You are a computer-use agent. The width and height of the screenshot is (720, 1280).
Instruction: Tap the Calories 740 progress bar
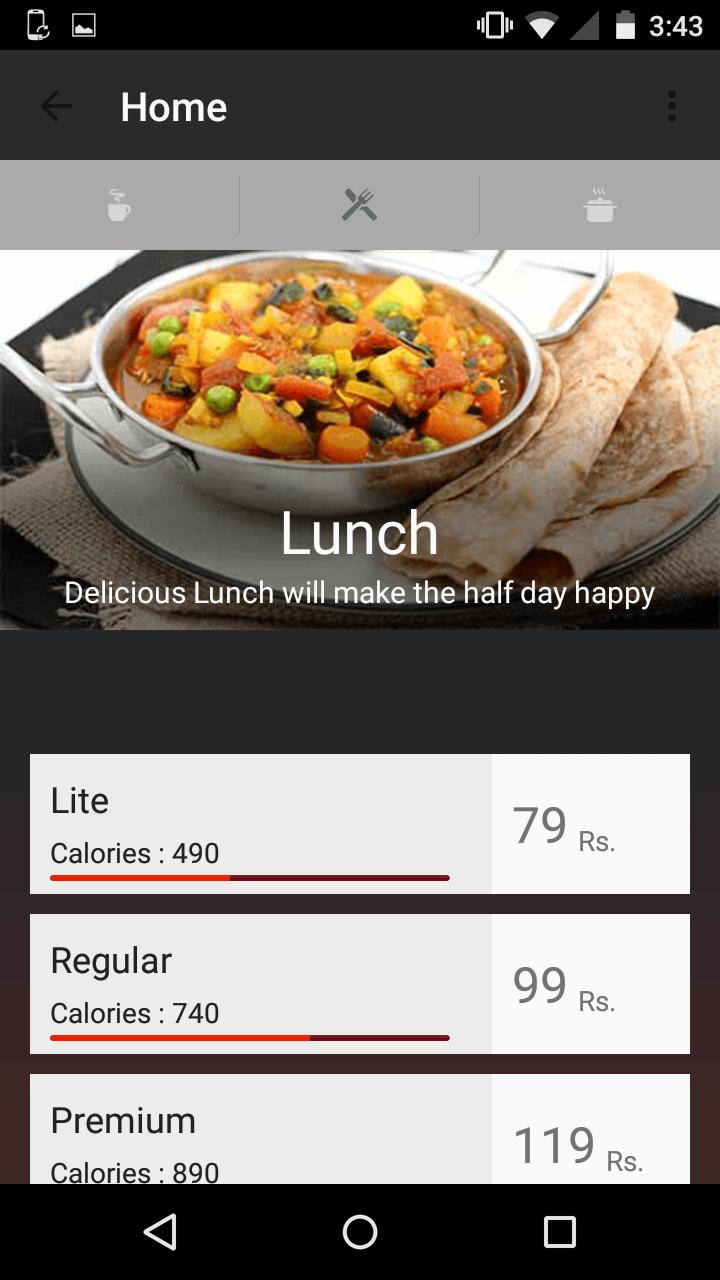tap(248, 1038)
